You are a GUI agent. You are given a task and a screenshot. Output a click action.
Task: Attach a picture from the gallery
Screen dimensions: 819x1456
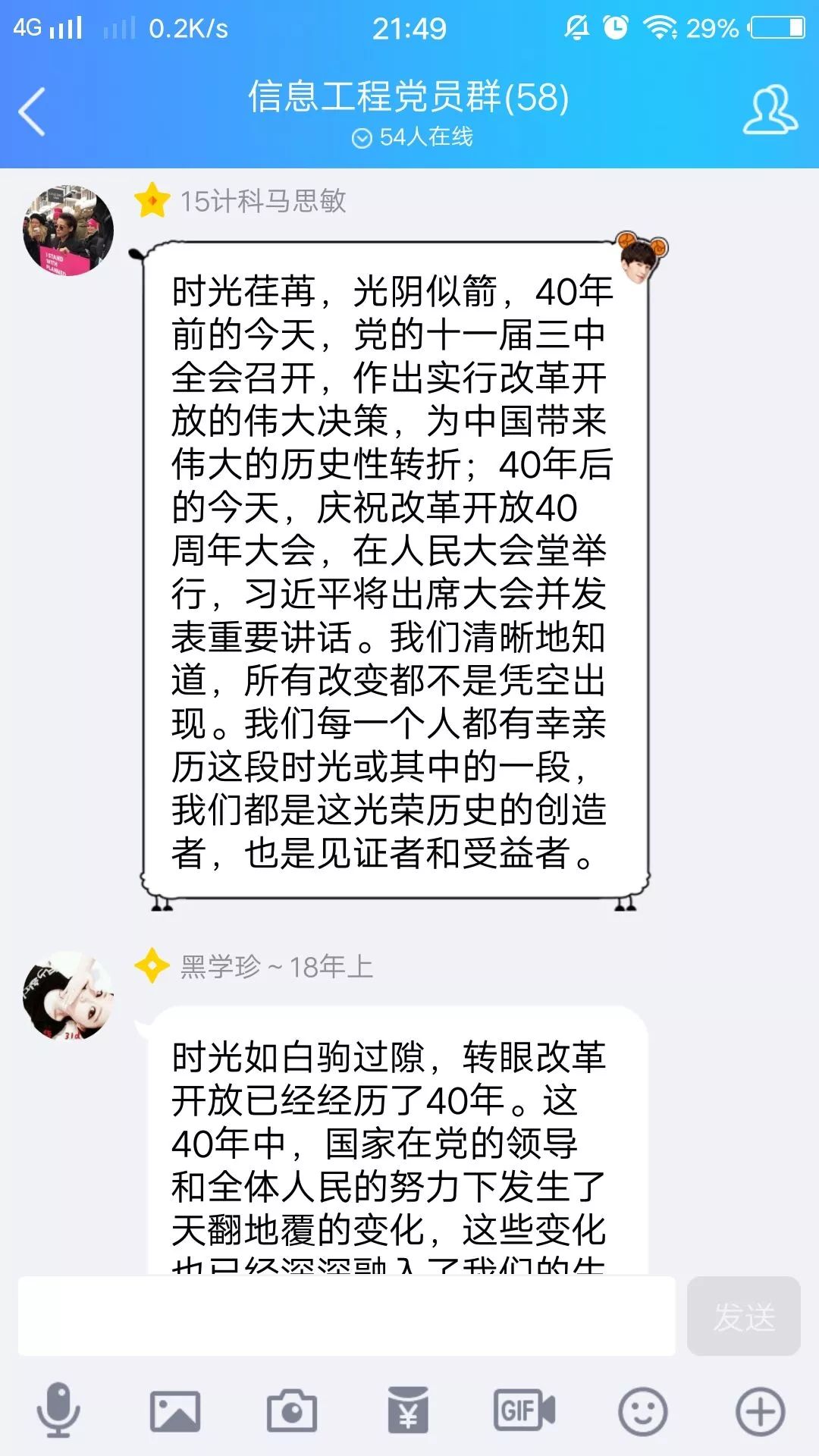coord(175,1410)
